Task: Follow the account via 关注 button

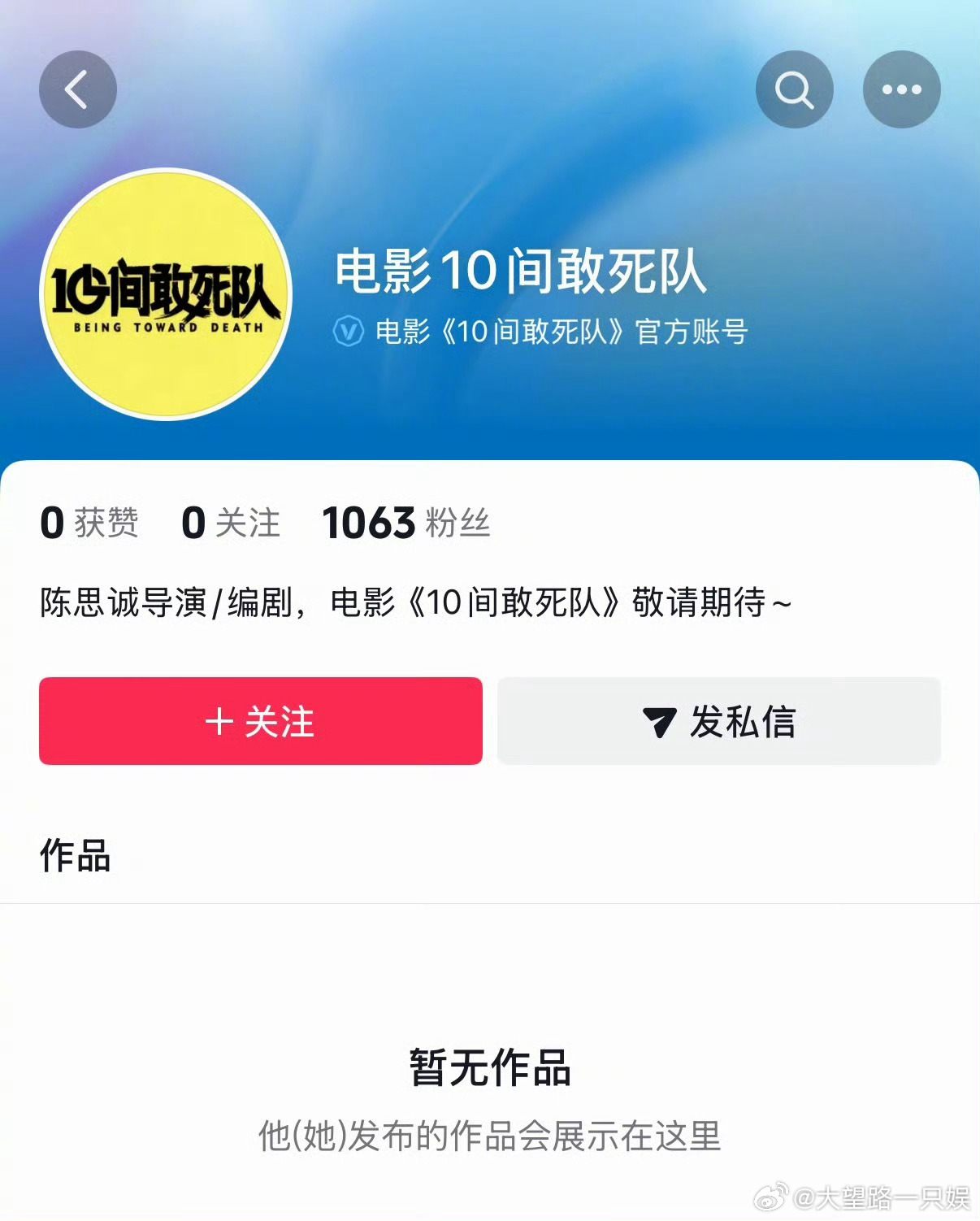Action: (x=260, y=720)
